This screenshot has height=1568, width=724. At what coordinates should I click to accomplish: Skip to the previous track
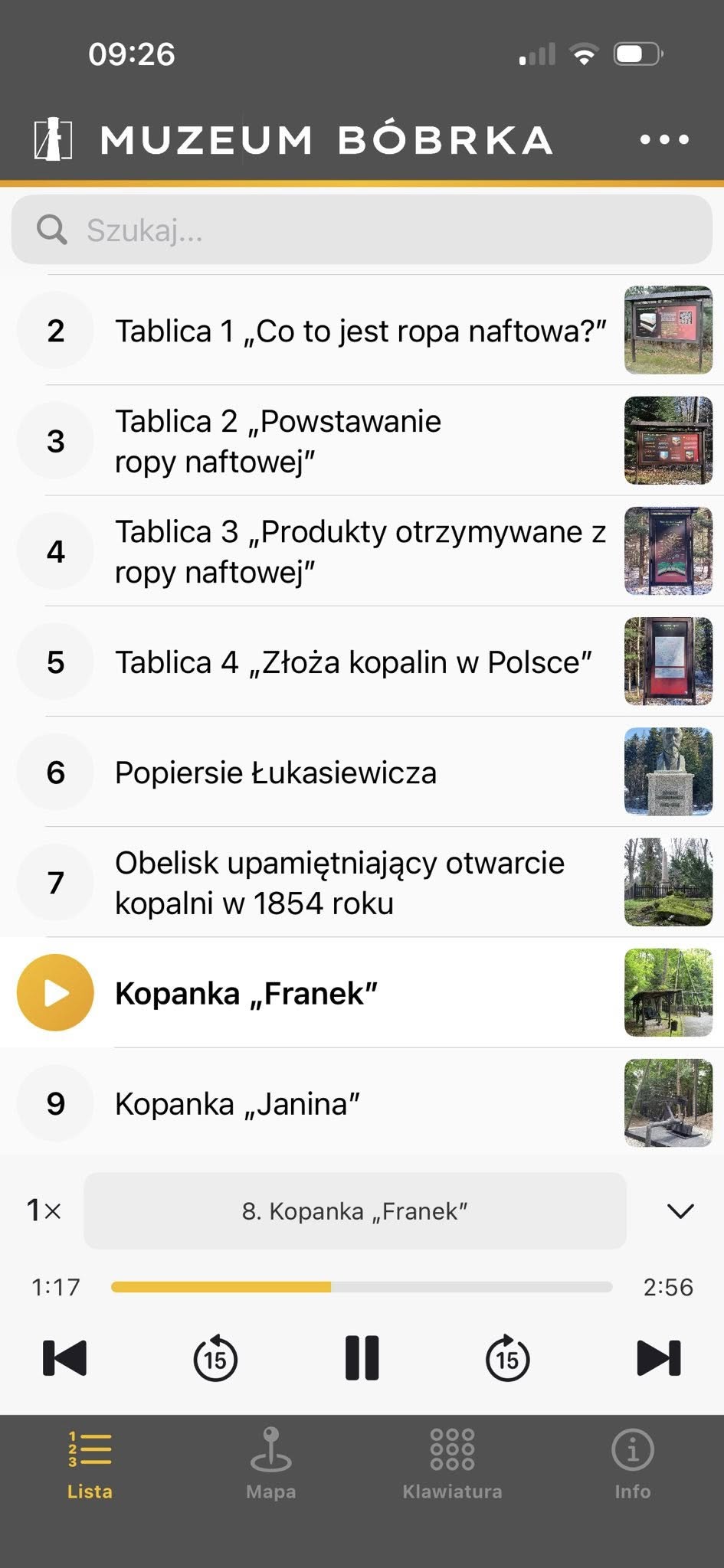pos(64,1358)
